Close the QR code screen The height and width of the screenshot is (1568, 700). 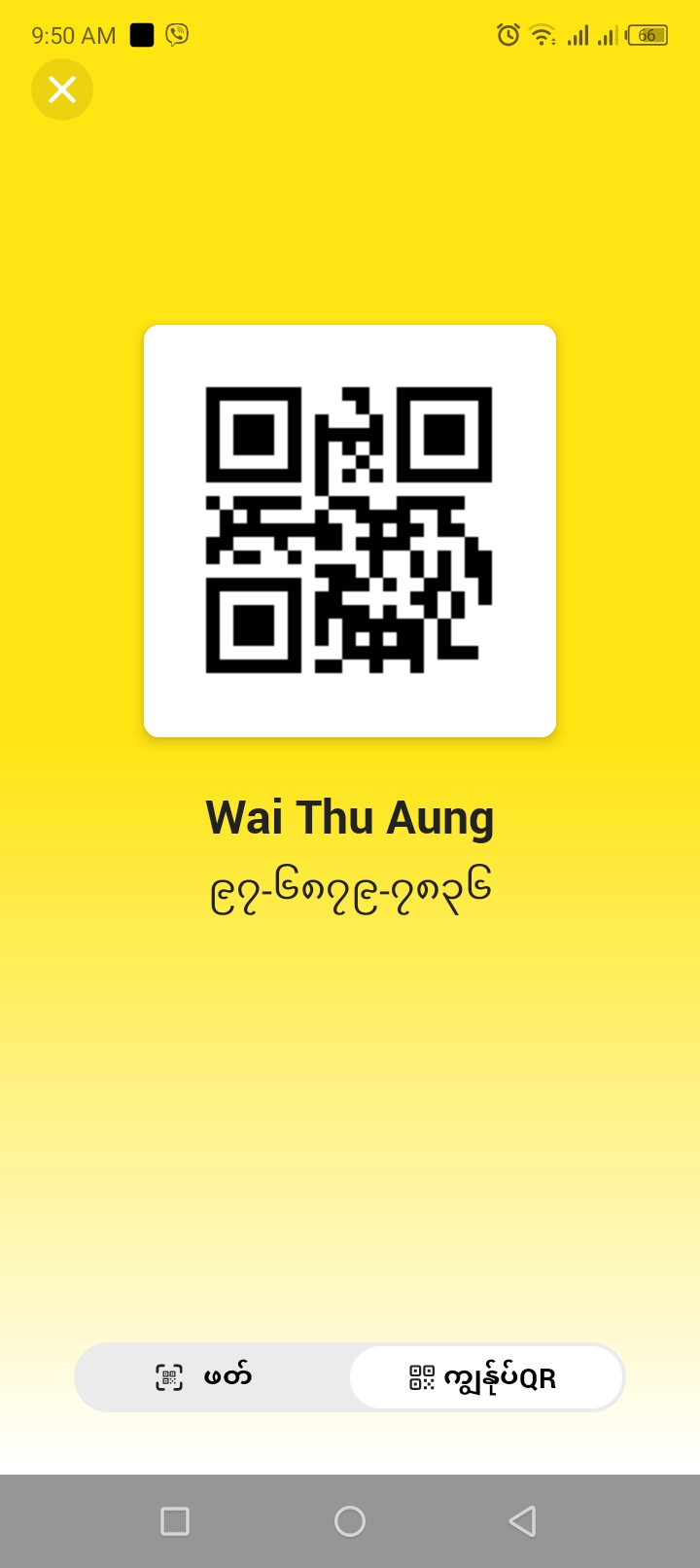[x=62, y=89]
